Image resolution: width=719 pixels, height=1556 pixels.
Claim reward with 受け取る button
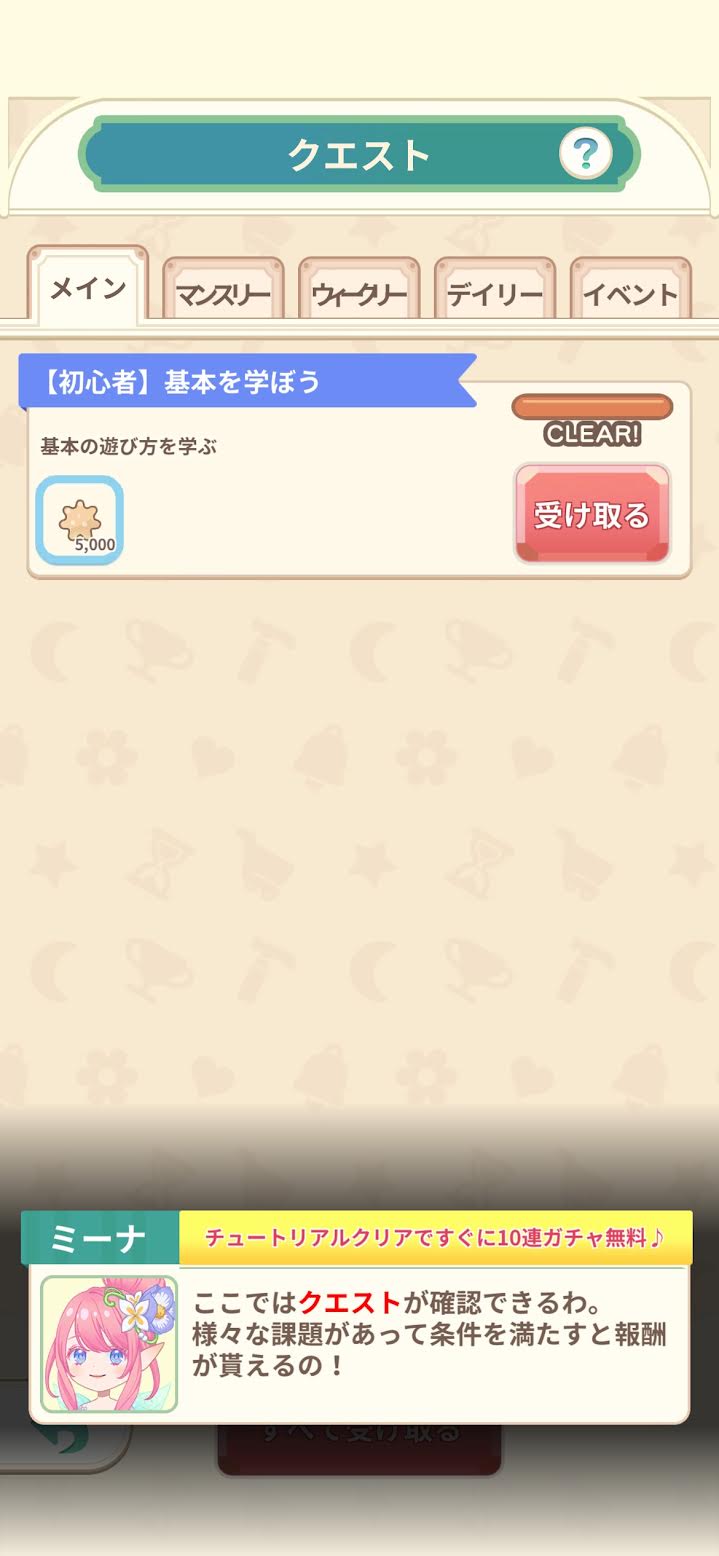pos(592,514)
